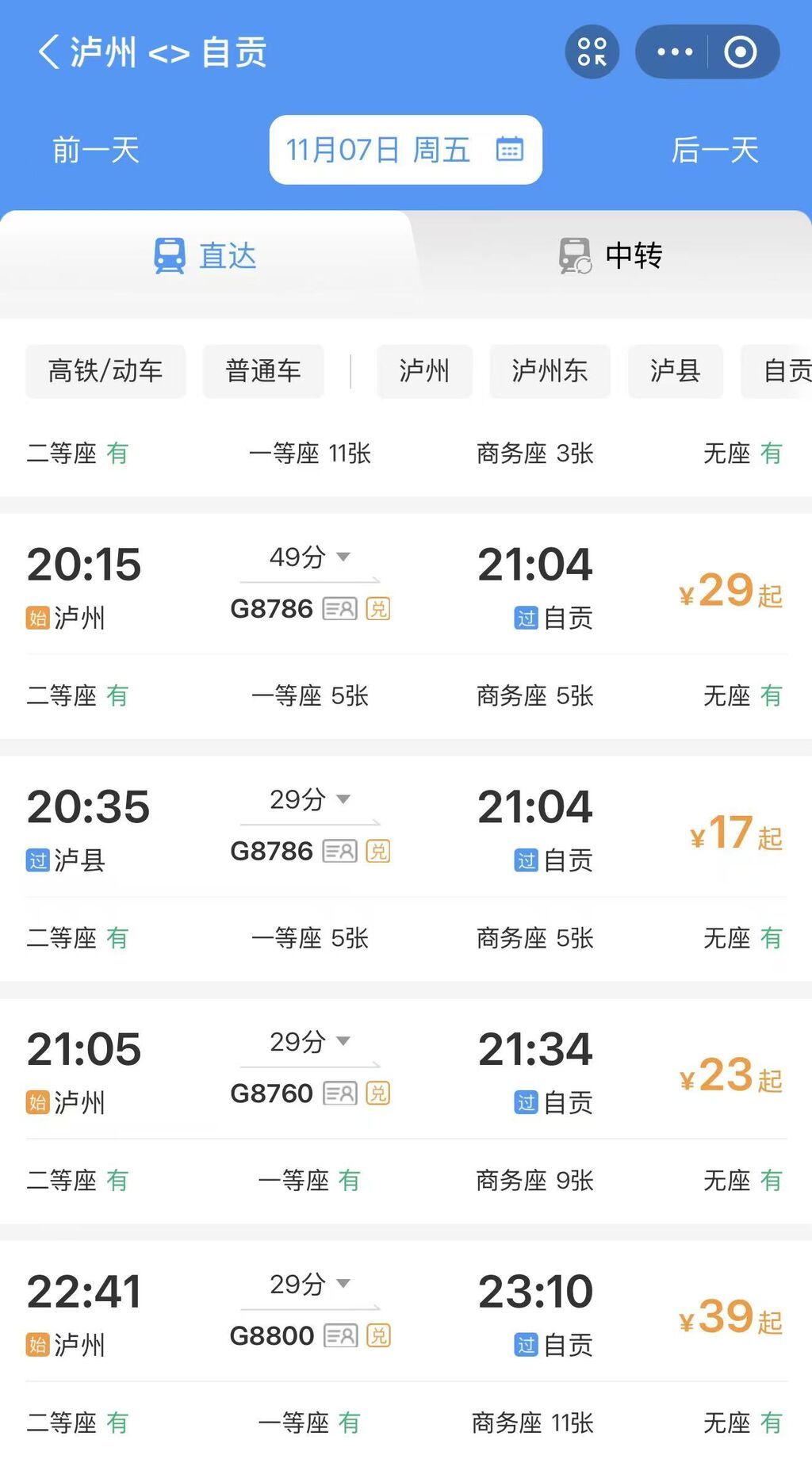Expand stops for the 22:41 G8800 trip
The height and width of the screenshot is (1463, 812).
(x=310, y=1284)
